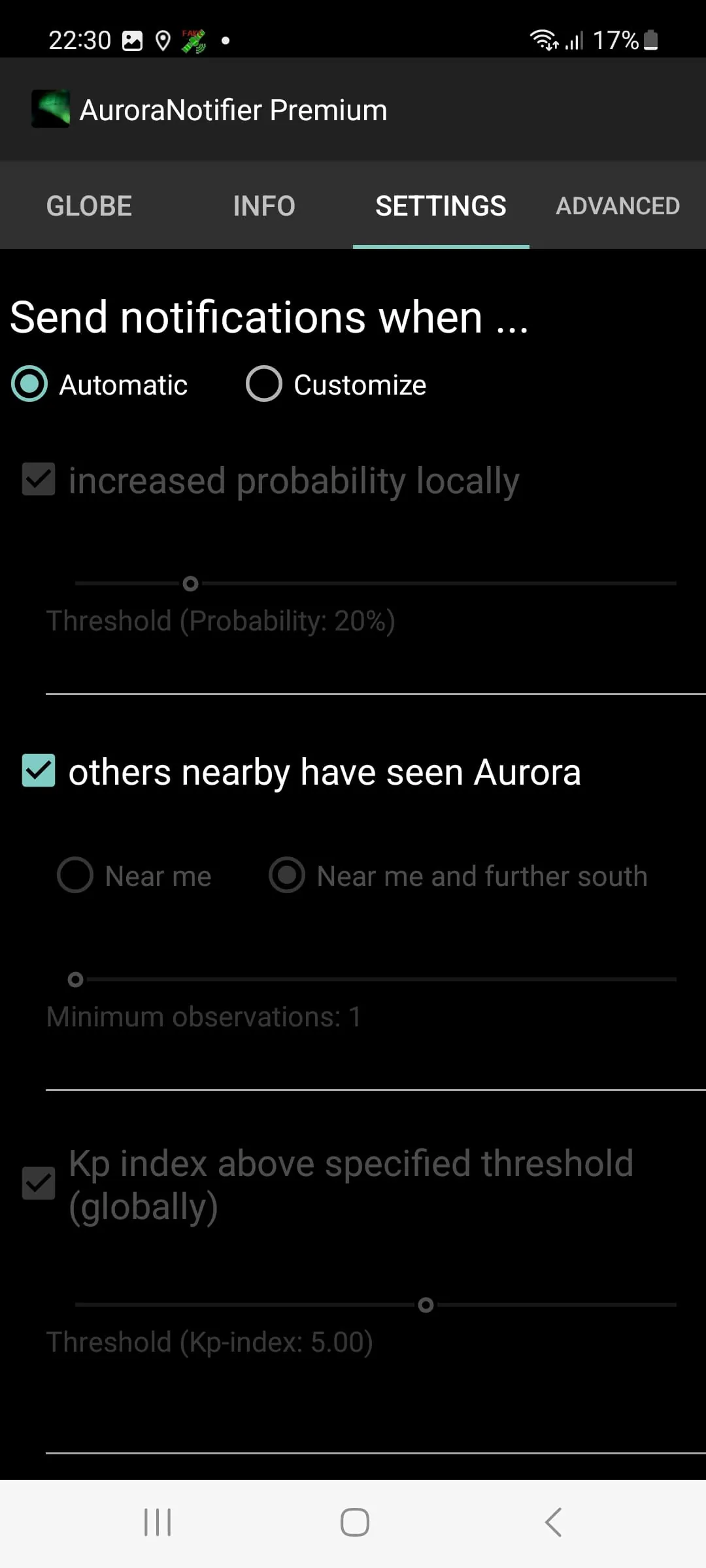Toggle Kp index above specified threshold checkbox
This screenshot has height=1568, width=706.
39,1183
